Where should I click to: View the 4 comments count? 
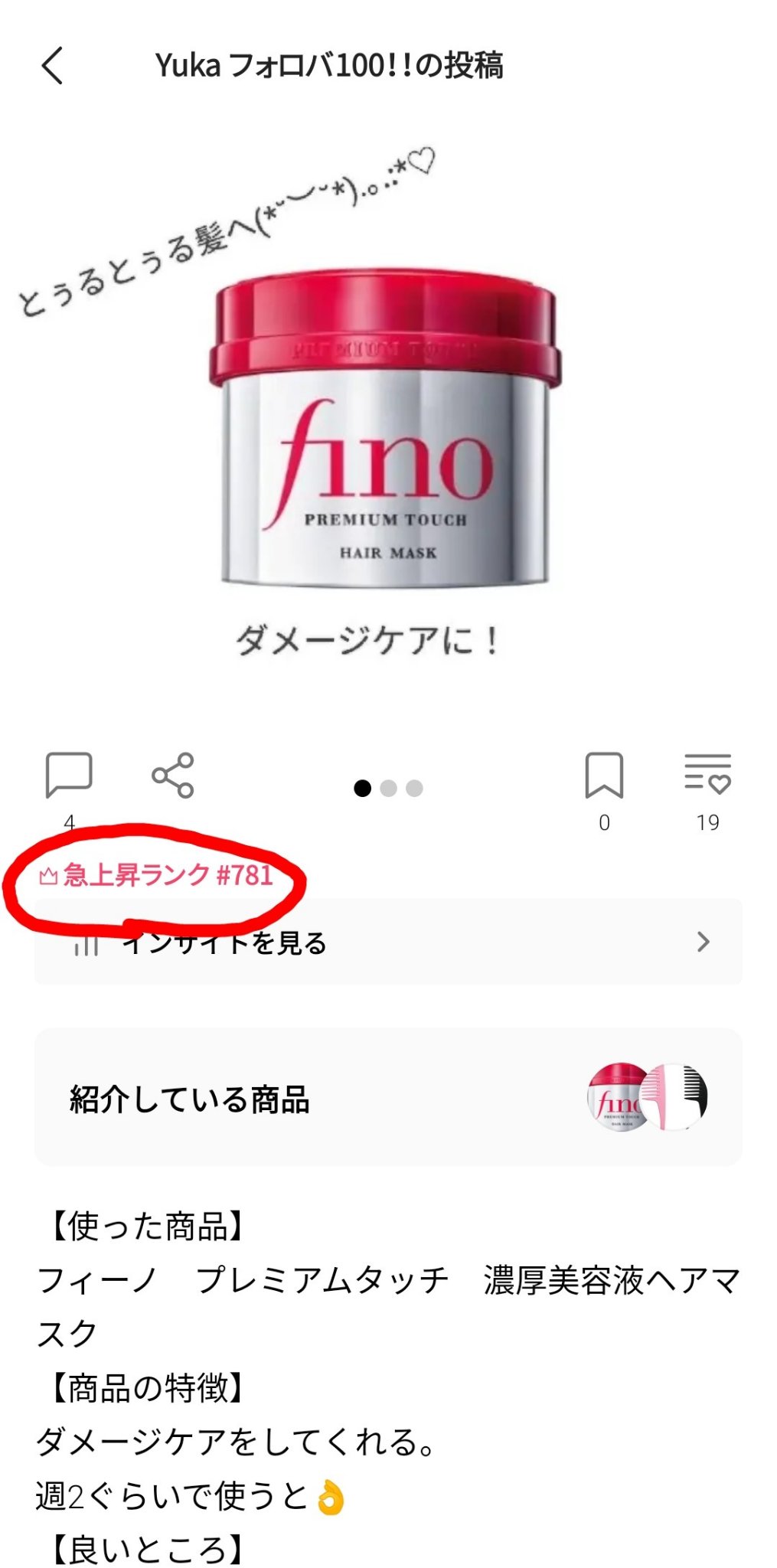pos(71,821)
